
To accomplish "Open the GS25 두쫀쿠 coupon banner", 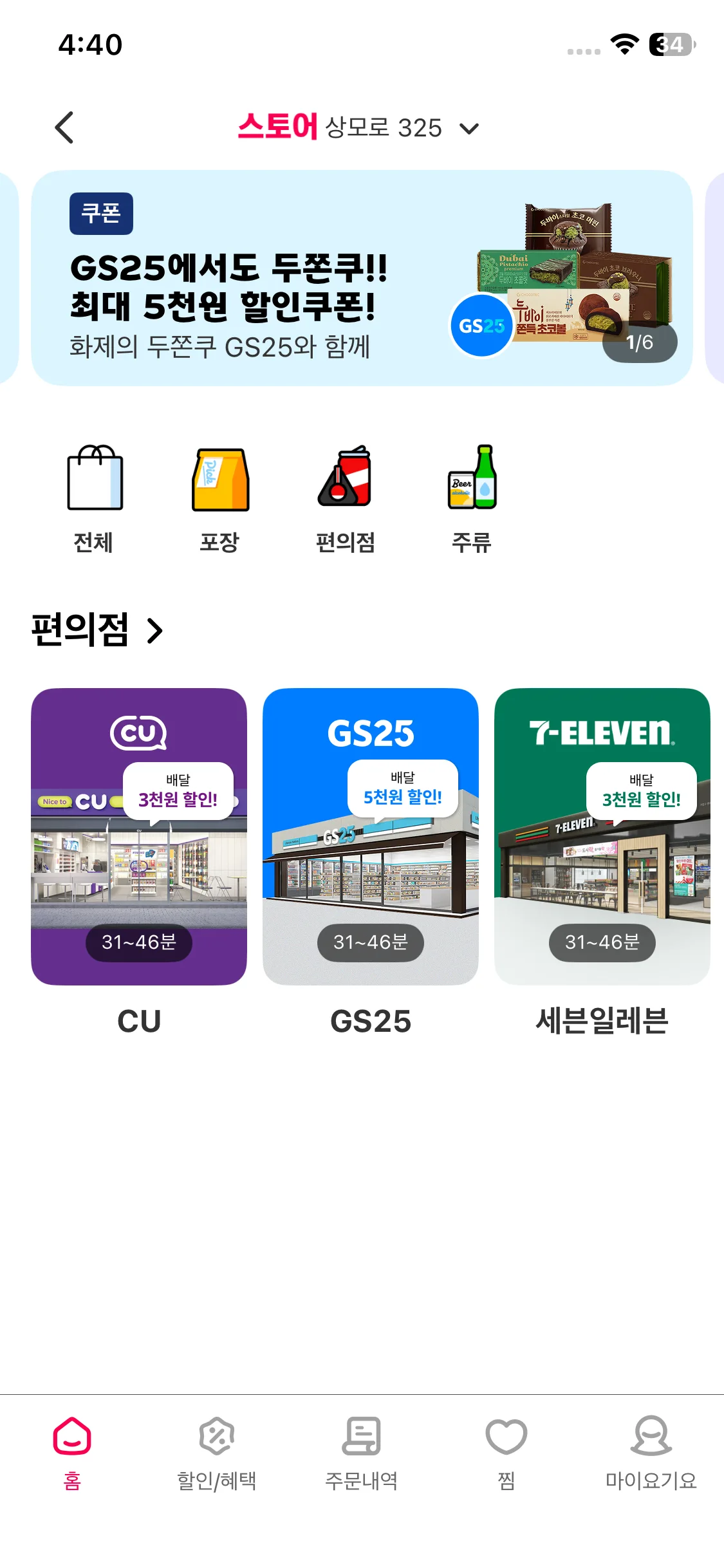I will [360, 278].
